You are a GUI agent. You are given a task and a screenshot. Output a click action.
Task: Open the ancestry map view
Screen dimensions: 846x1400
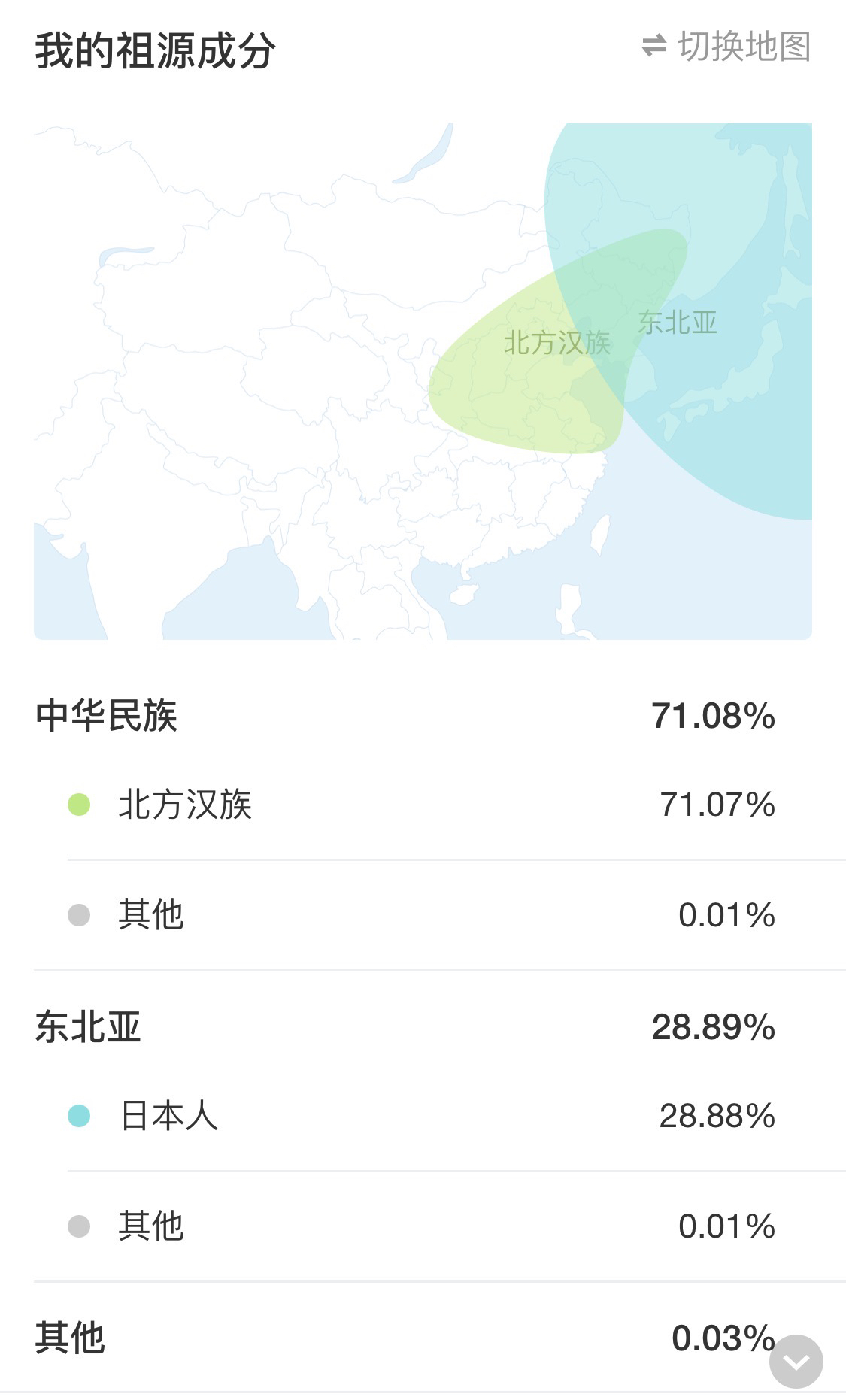(x=423, y=381)
